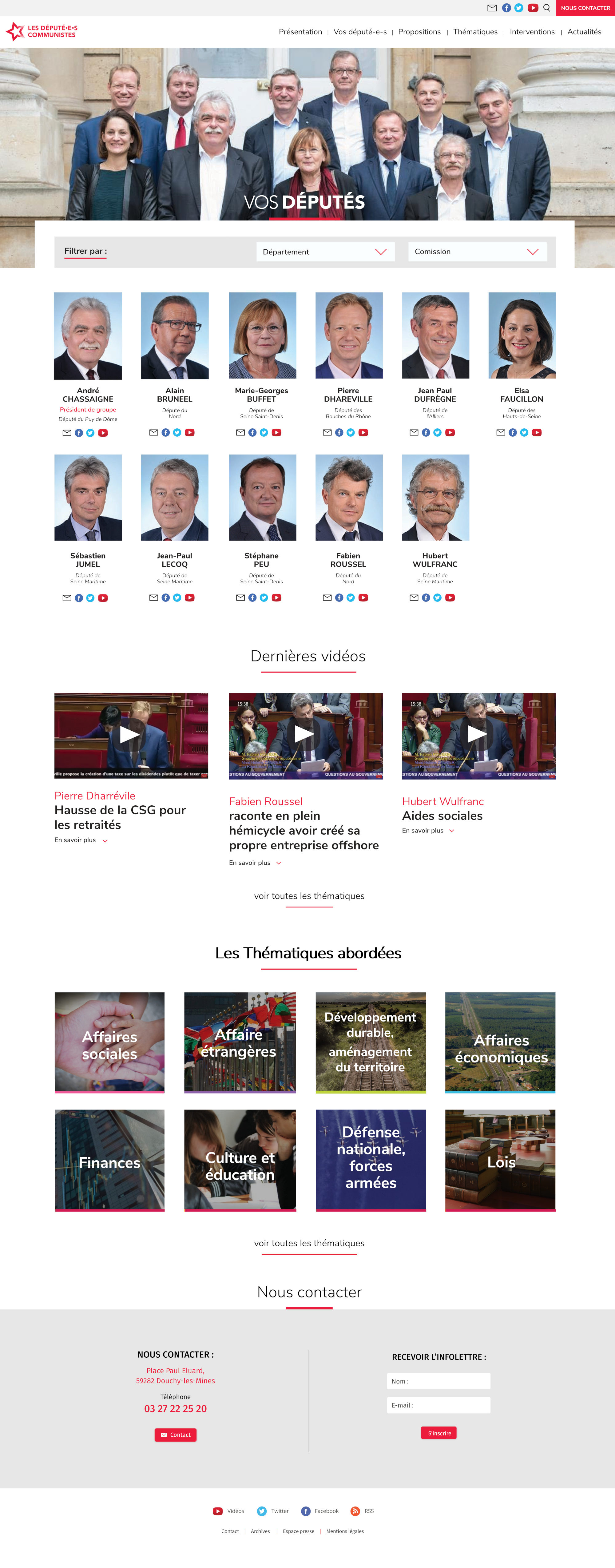Screen dimensions: 615x1568
Task: Expand the Département filter dropdown
Action: pyautogui.click(x=325, y=252)
